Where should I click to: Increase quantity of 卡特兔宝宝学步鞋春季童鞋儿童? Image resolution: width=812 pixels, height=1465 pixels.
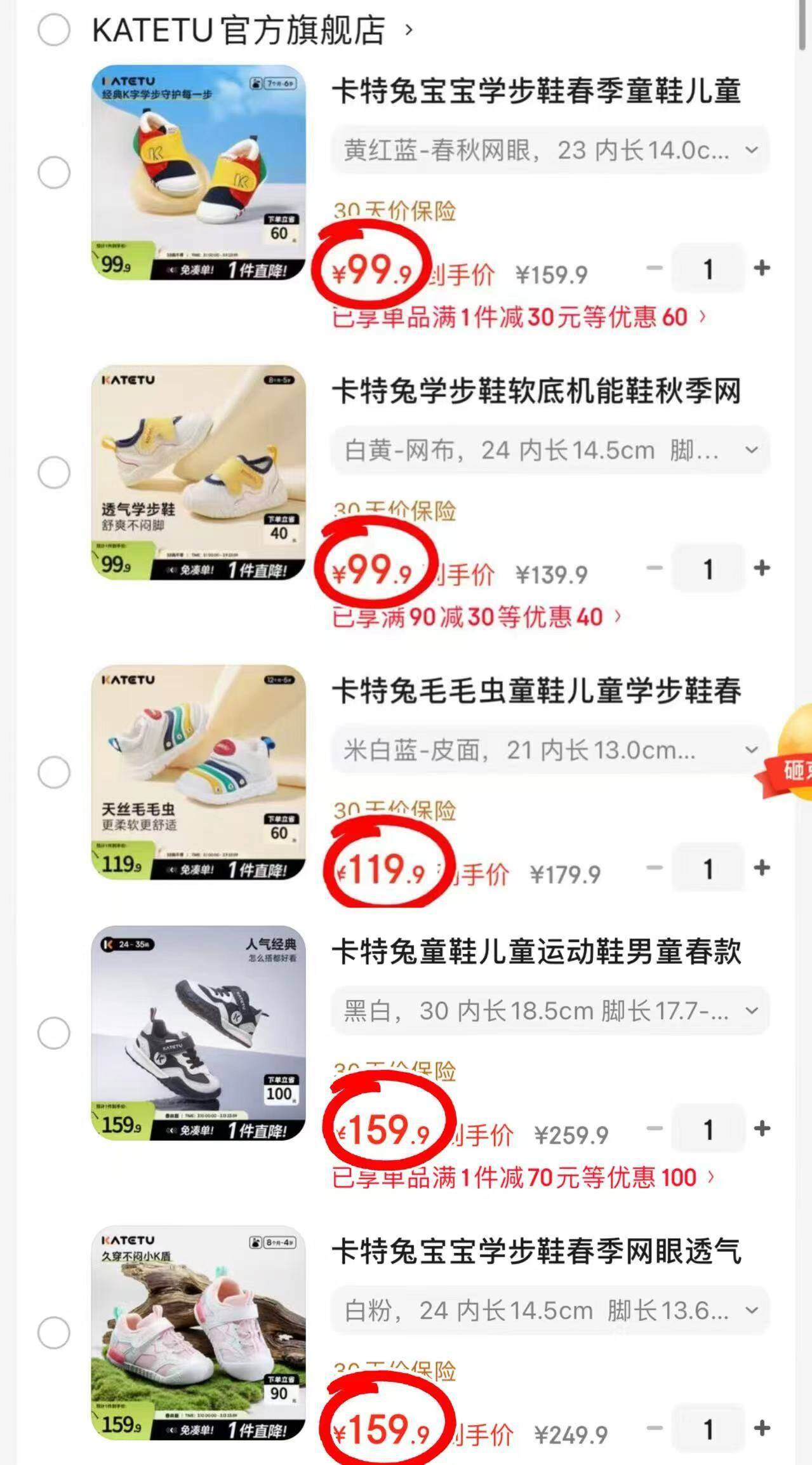coord(762,268)
